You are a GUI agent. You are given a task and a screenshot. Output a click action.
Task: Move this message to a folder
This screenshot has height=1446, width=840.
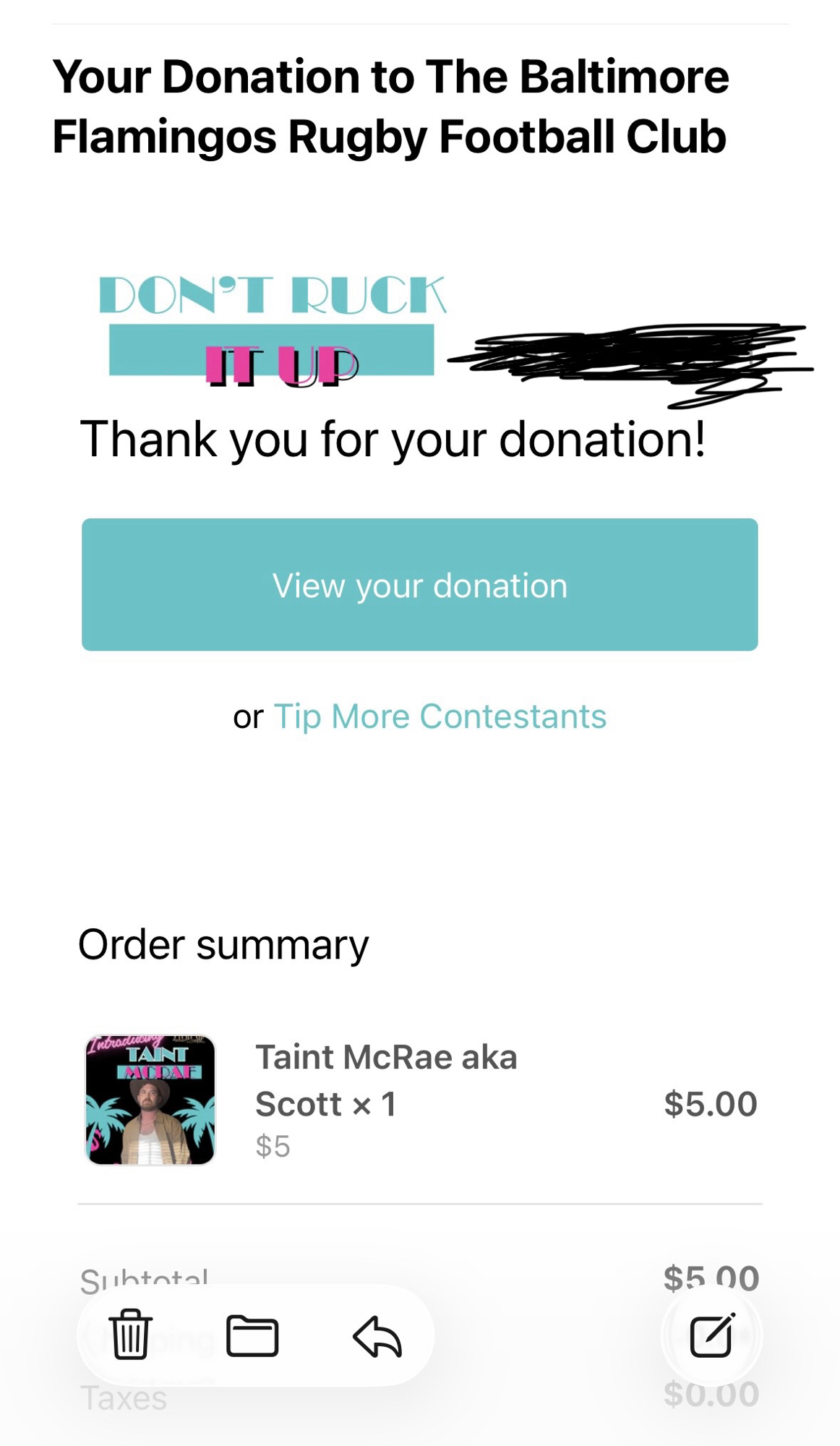tap(252, 1335)
